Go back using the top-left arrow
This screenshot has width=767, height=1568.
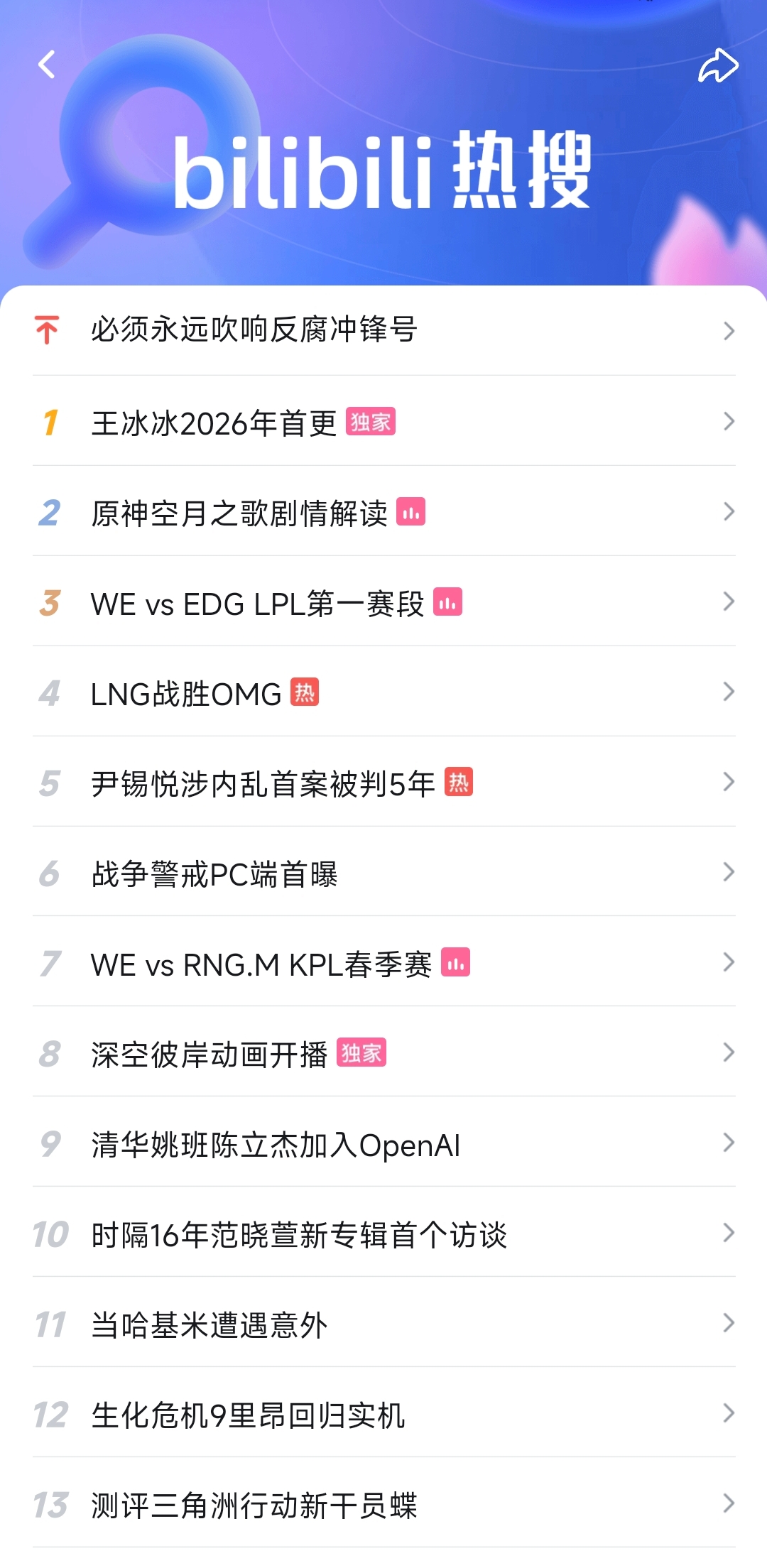coord(47,65)
